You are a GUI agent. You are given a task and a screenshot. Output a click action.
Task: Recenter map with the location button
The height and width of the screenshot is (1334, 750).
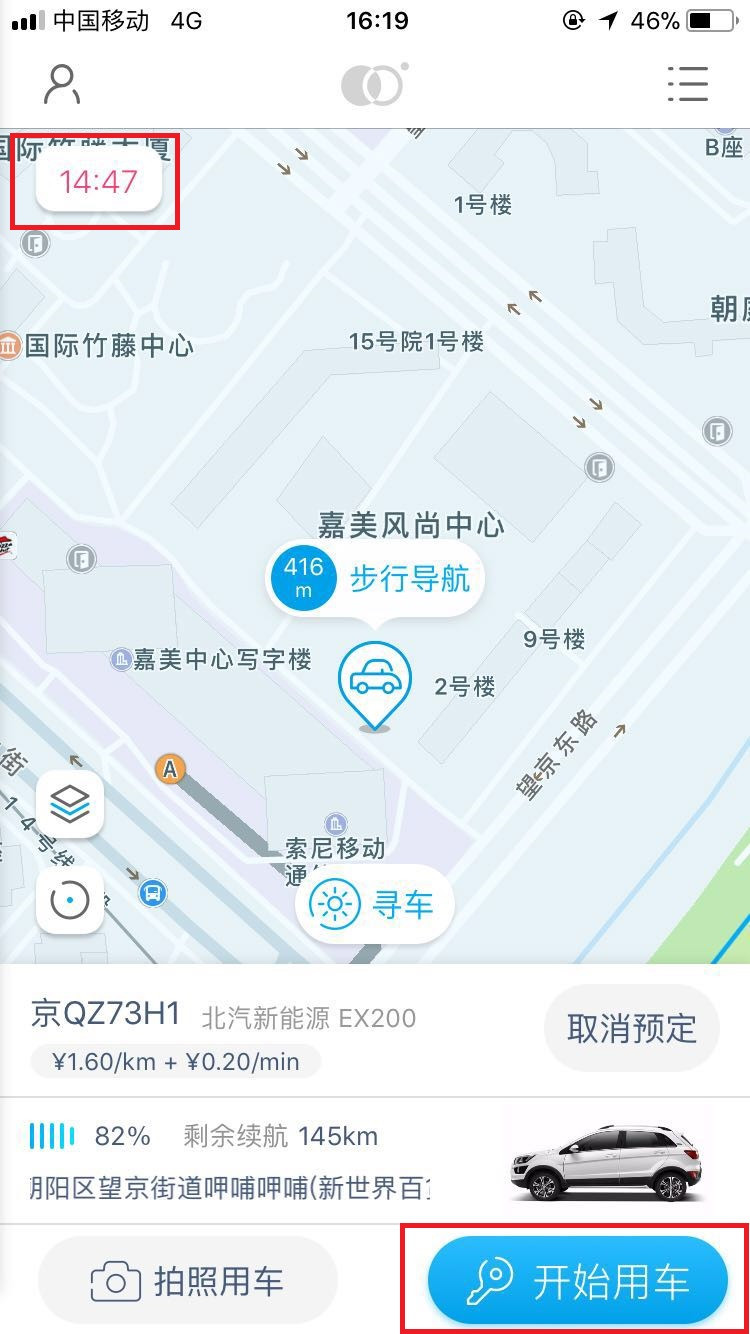pyautogui.click(x=70, y=900)
